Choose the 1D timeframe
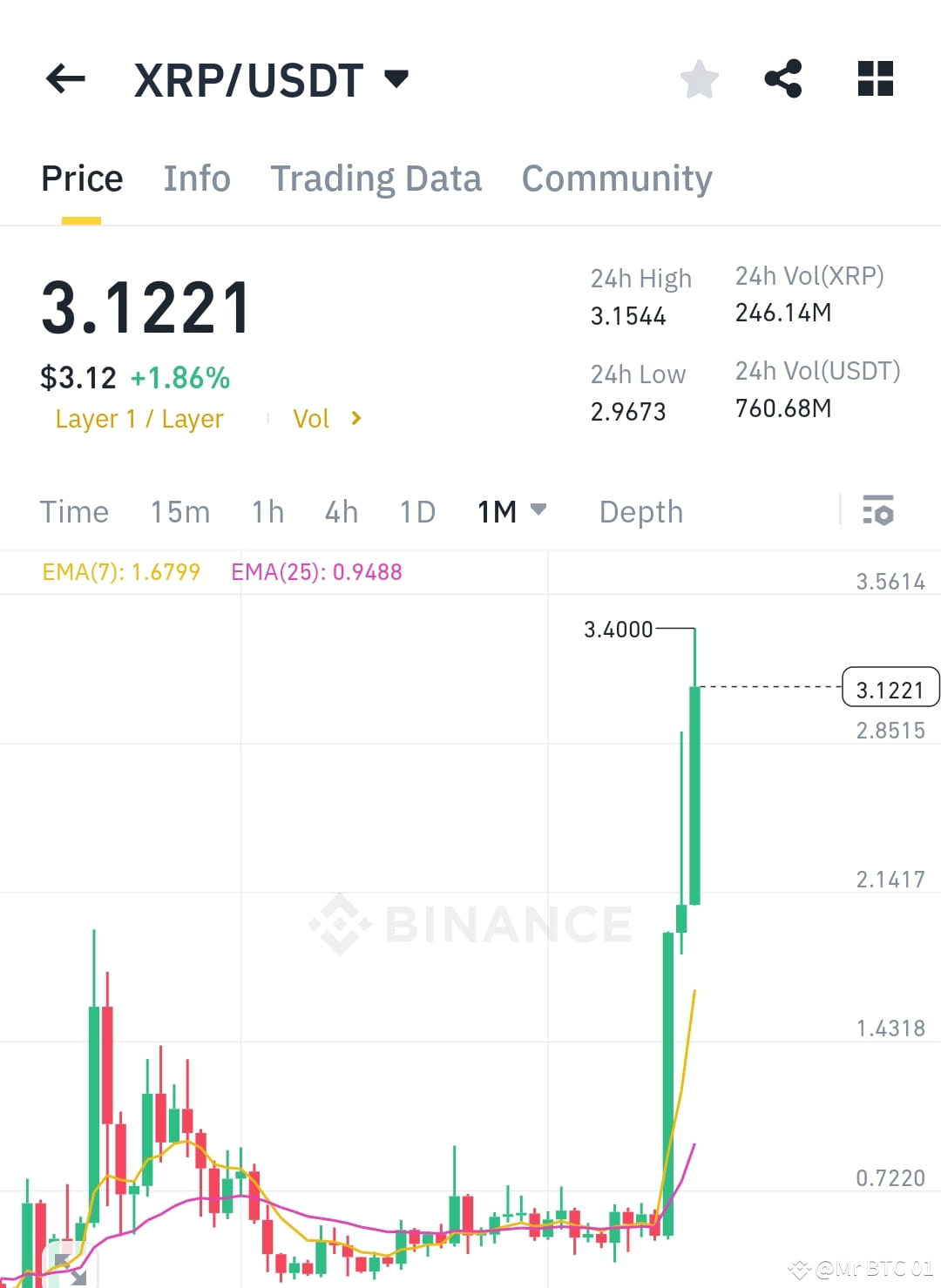This screenshot has height=1288, width=941. (416, 512)
